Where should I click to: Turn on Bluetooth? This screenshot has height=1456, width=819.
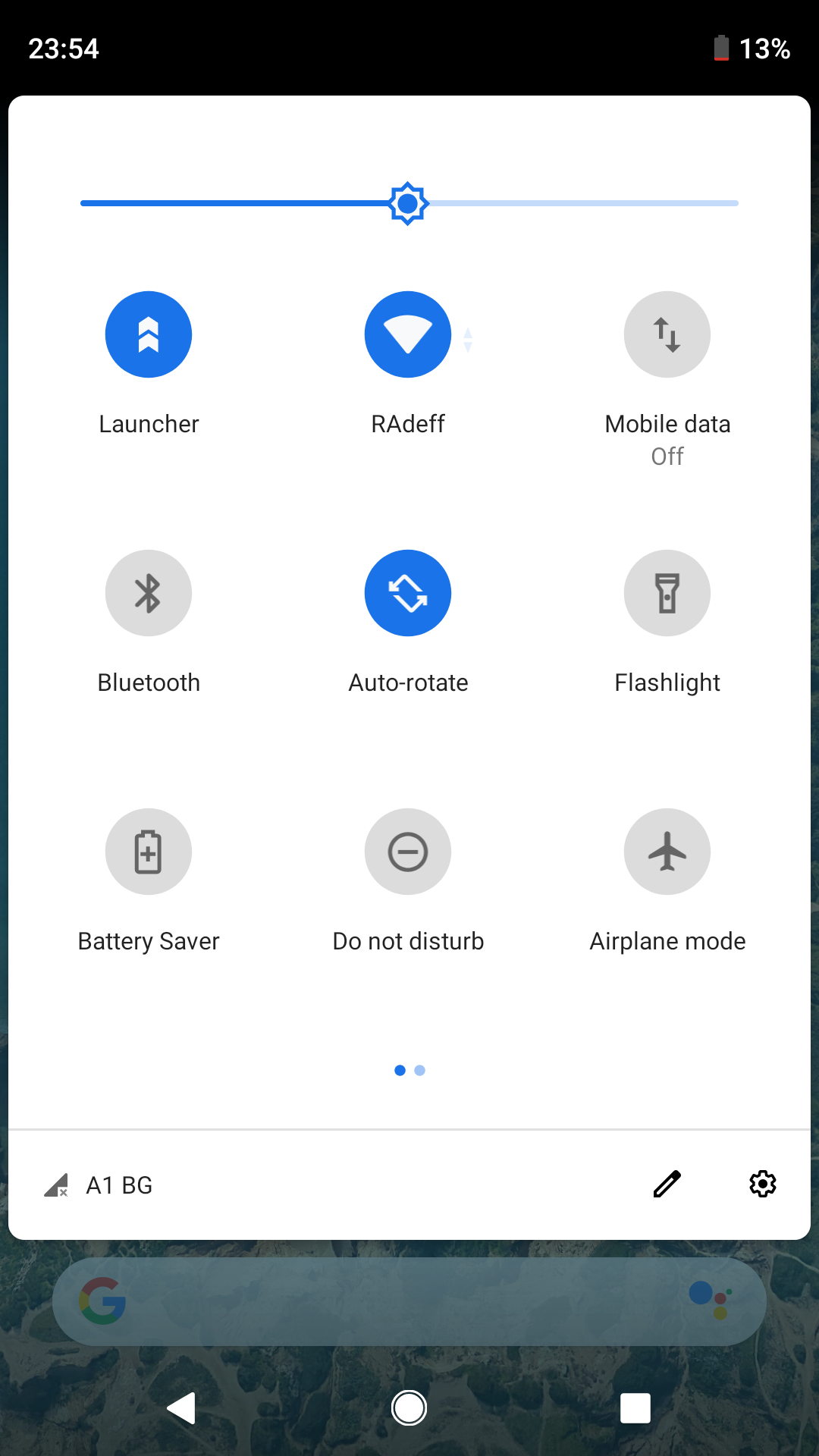tap(149, 593)
